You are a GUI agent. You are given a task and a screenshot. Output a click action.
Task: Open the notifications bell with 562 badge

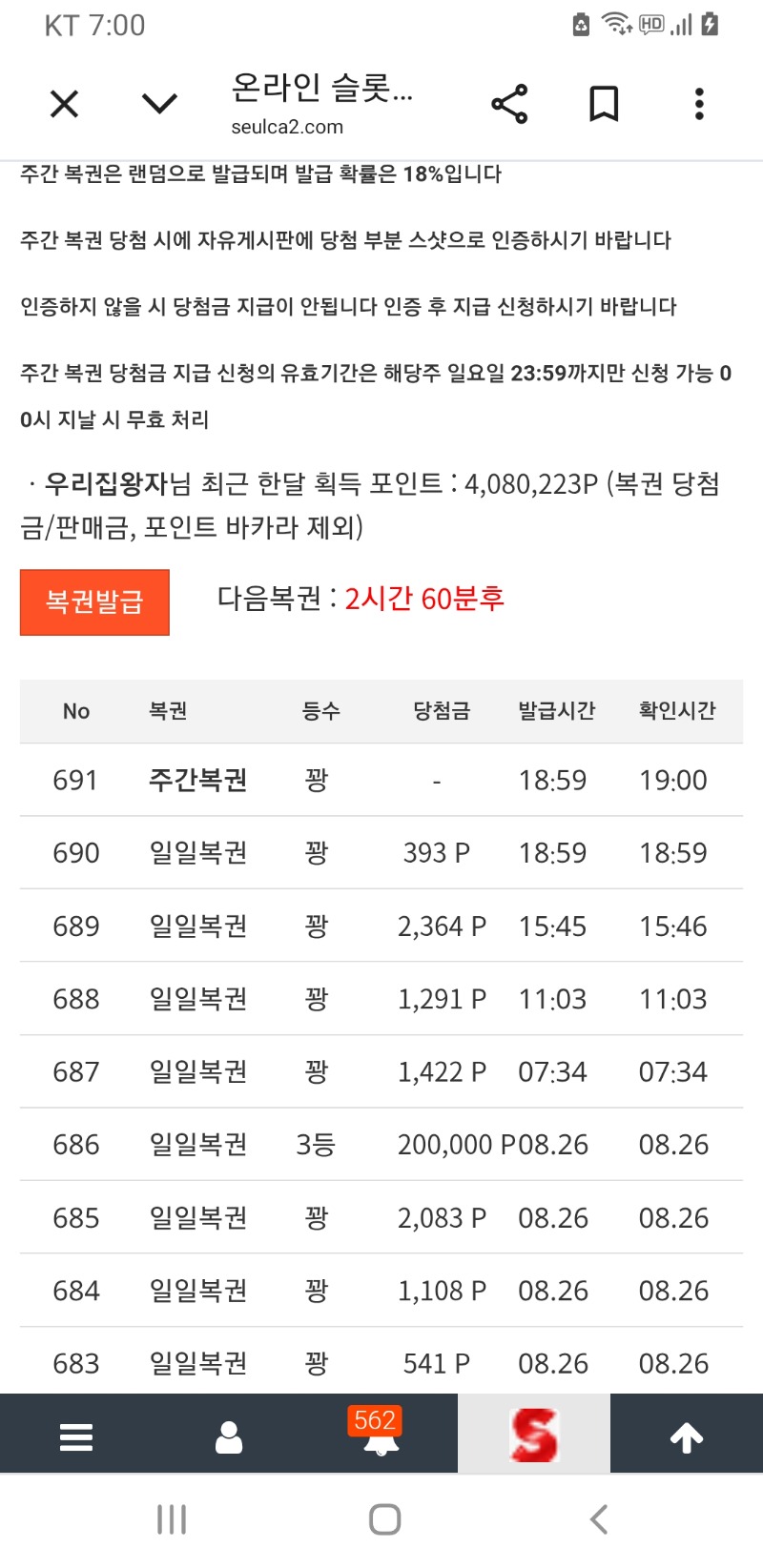pyautogui.click(x=381, y=1436)
